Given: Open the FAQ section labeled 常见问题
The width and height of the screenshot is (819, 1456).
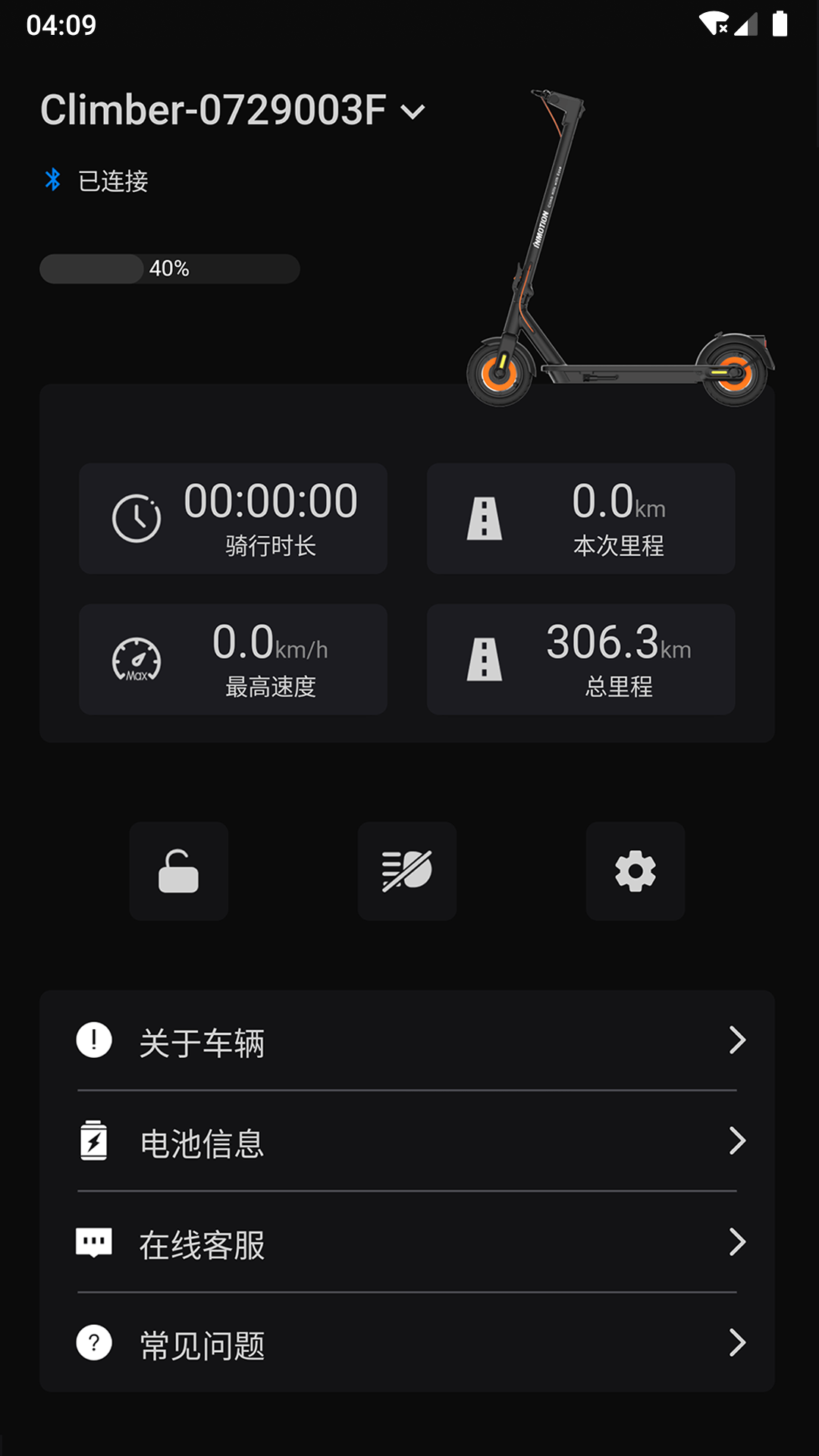Looking at the screenshot, I should 201,1344.
